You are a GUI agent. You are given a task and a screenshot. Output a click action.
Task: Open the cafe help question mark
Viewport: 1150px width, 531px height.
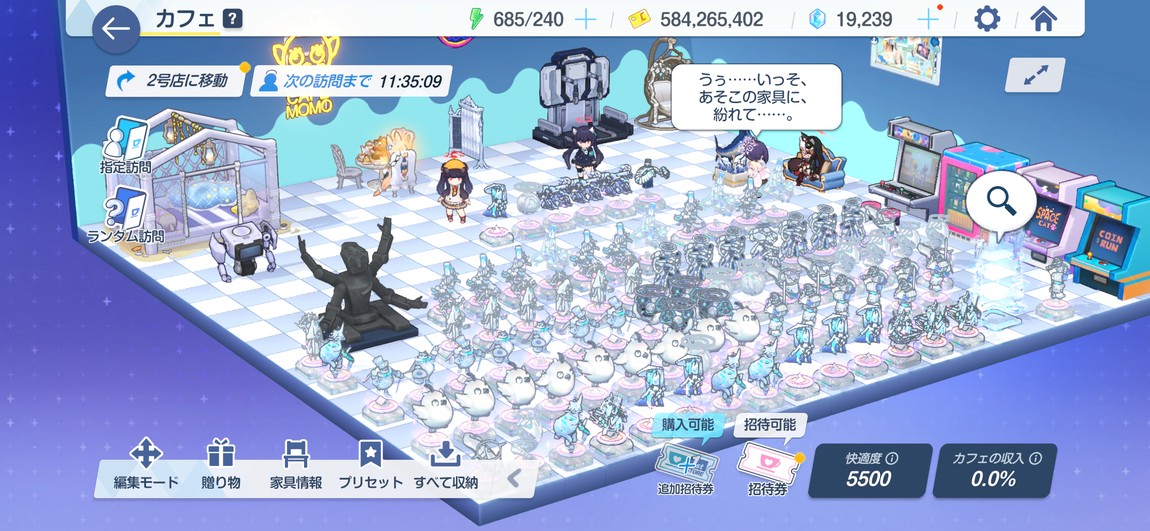pyautogui.click(x=232, y=18)
